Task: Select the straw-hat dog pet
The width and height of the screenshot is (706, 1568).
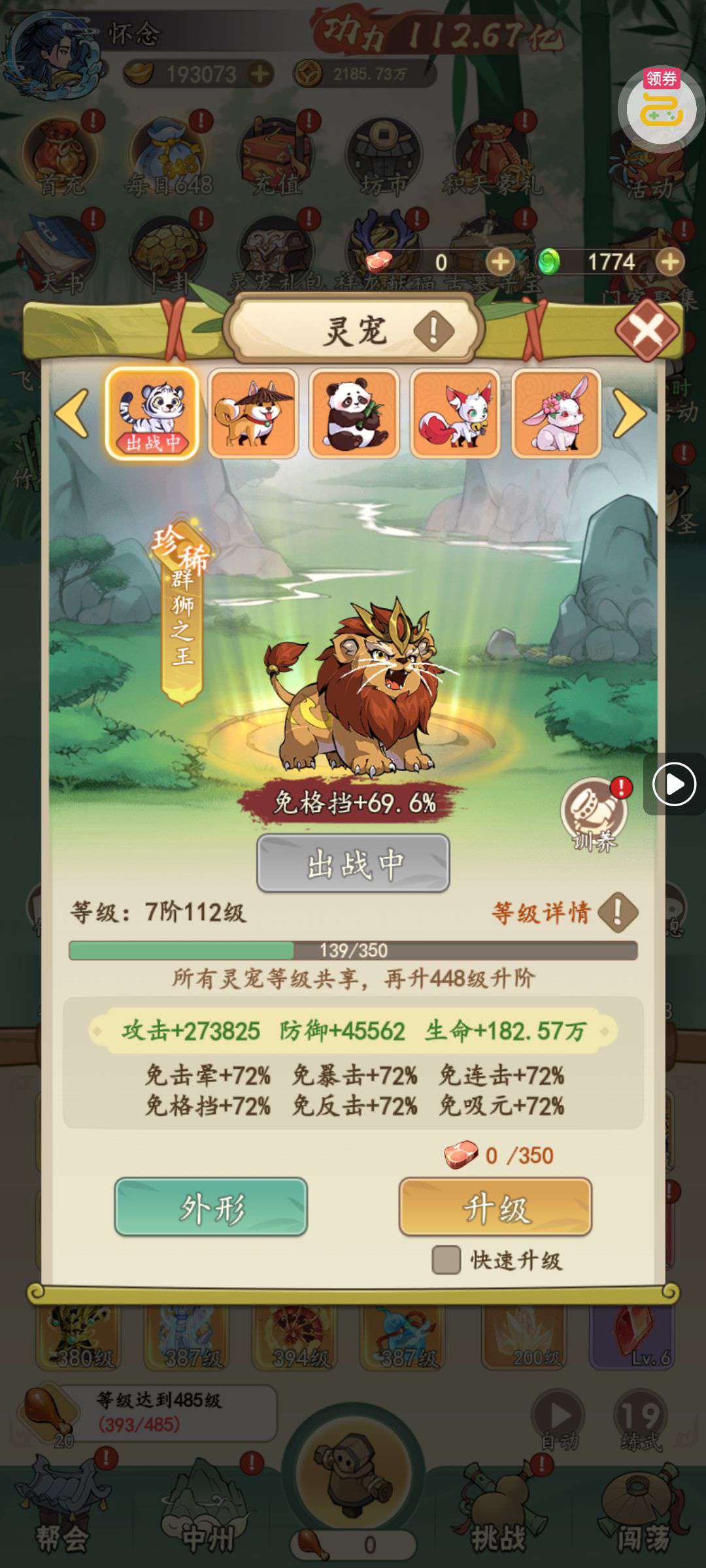Action: (253, 414)
